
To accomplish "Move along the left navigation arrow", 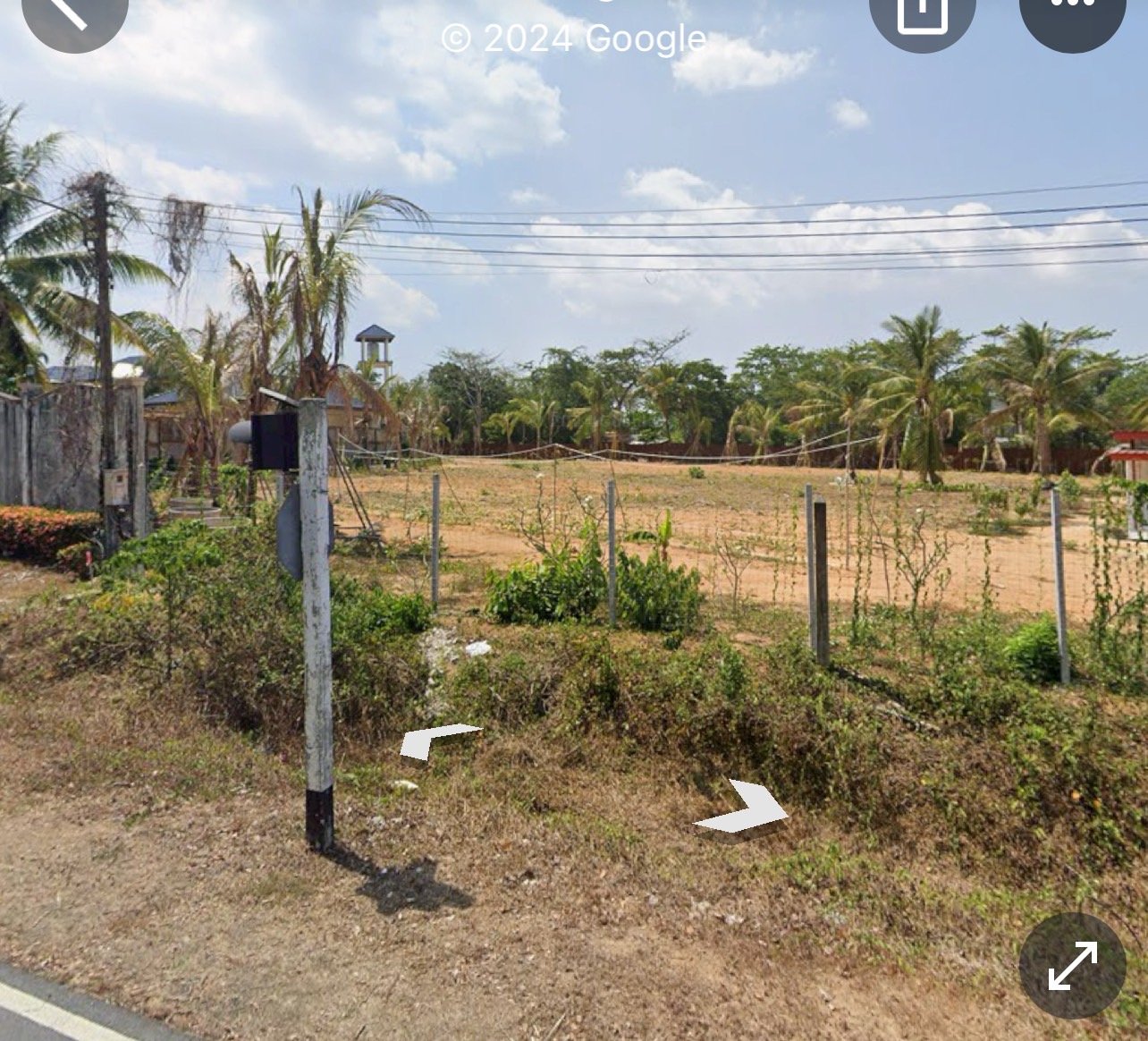I will (x=437, y=740).
